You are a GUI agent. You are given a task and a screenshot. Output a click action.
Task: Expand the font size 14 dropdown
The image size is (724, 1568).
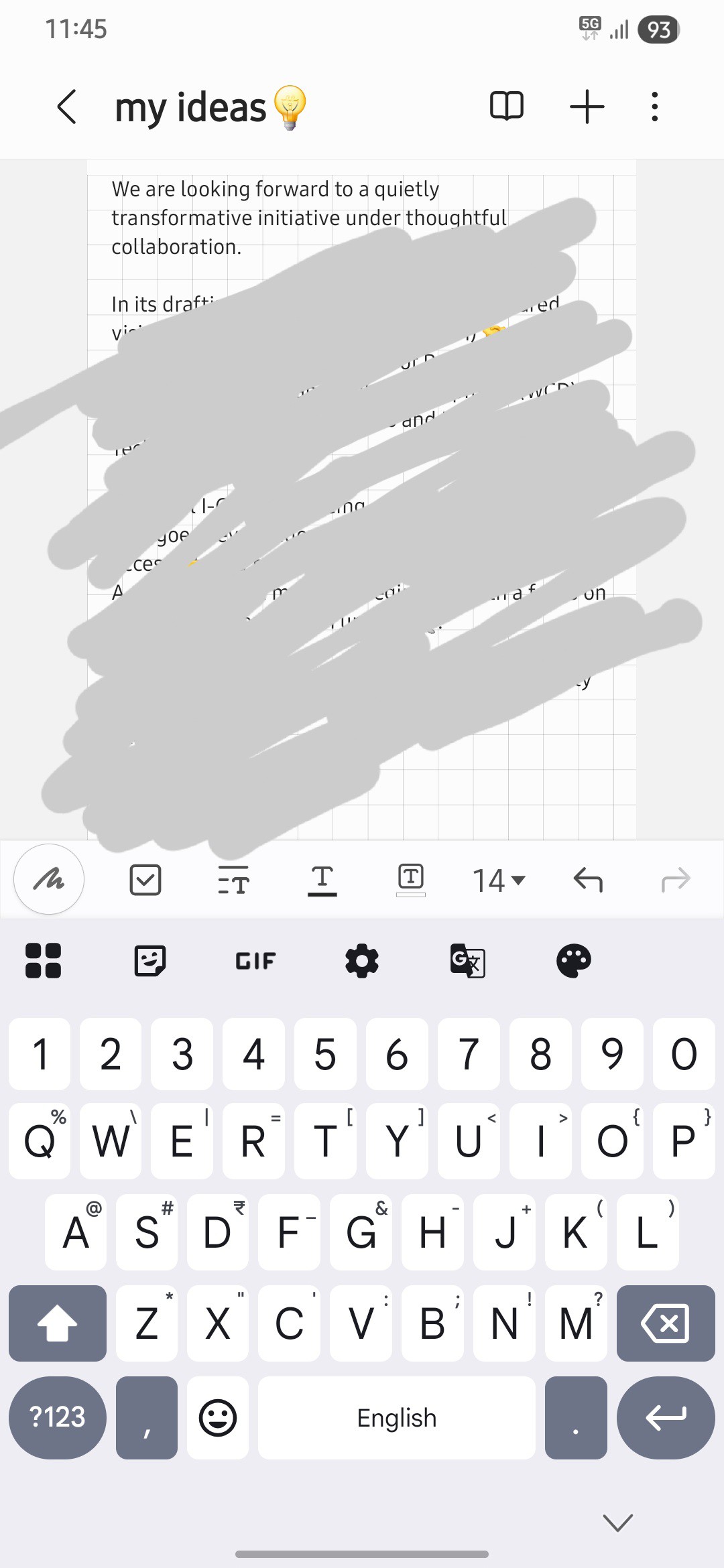coord(499,880)
